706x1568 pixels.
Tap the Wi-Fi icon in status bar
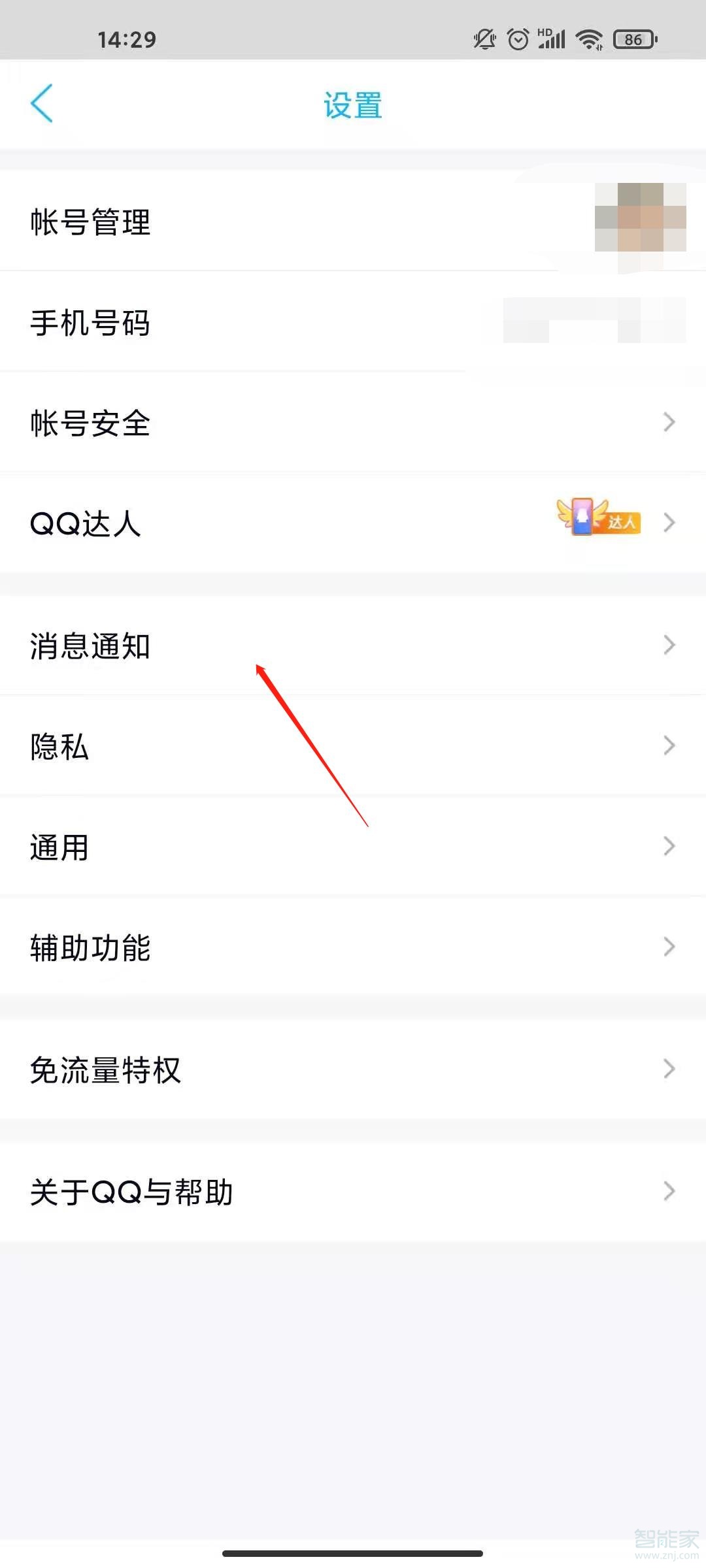pyautogui.click(x=587, y=39)
